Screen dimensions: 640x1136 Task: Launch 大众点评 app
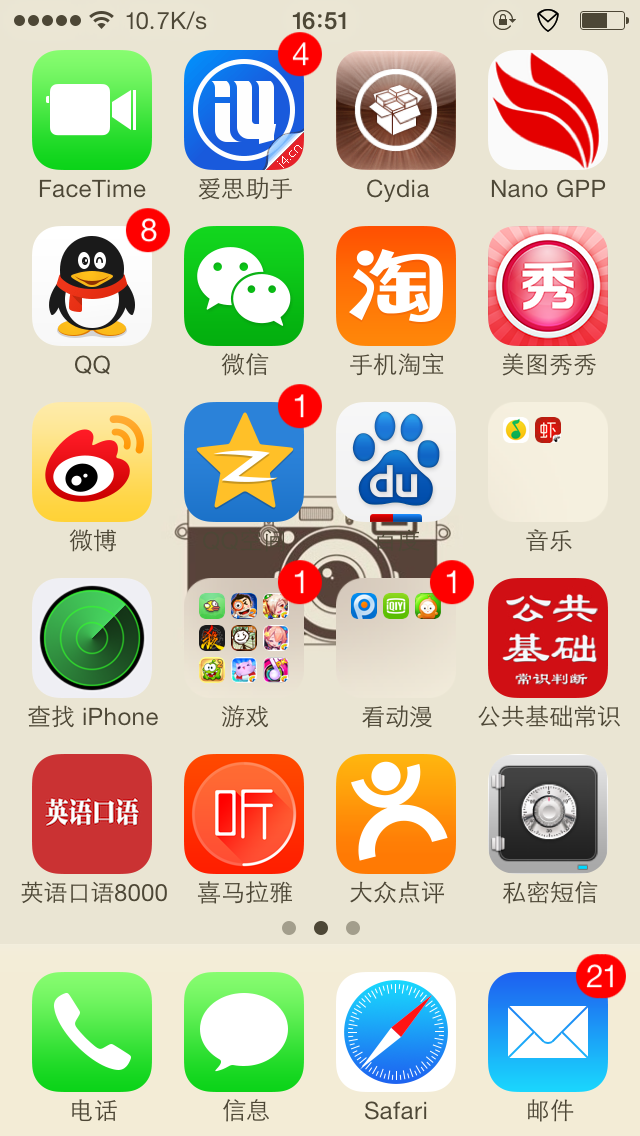coord(396,814)
